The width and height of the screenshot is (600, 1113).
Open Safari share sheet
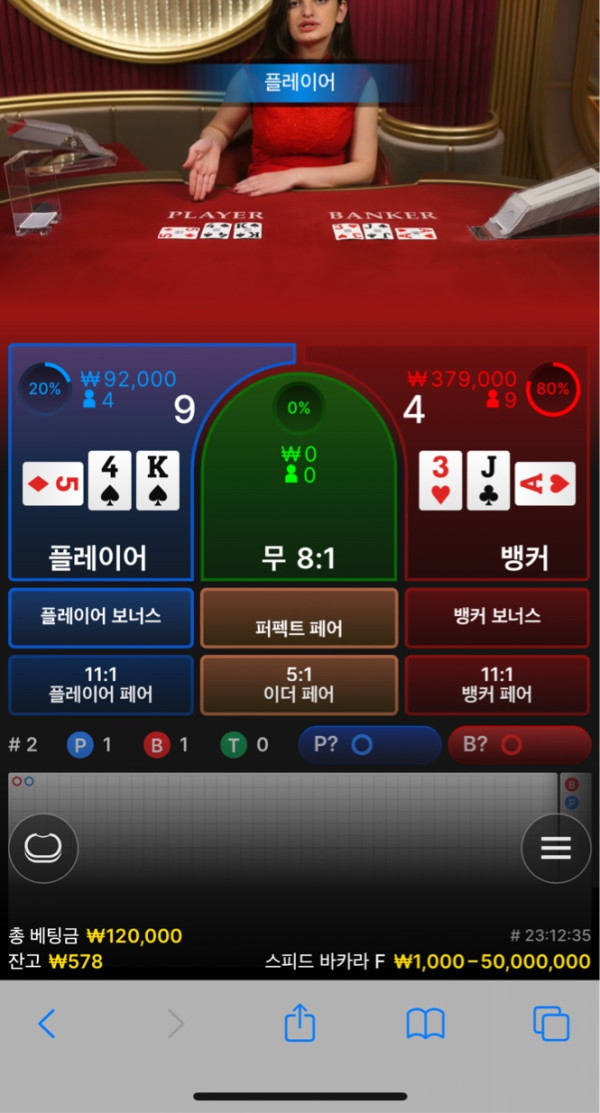pyautogui.click(x=300, y=1022)
